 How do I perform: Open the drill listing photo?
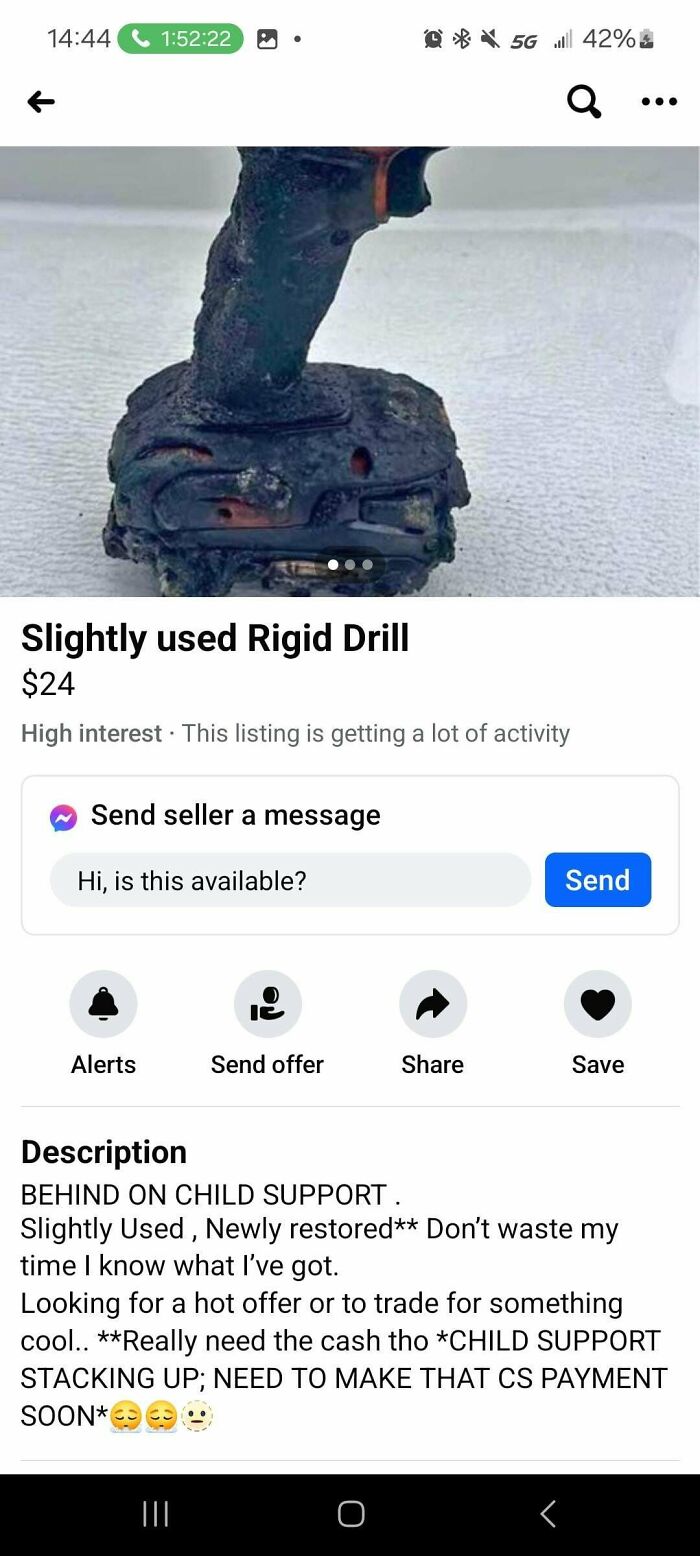tap(350, 370)
